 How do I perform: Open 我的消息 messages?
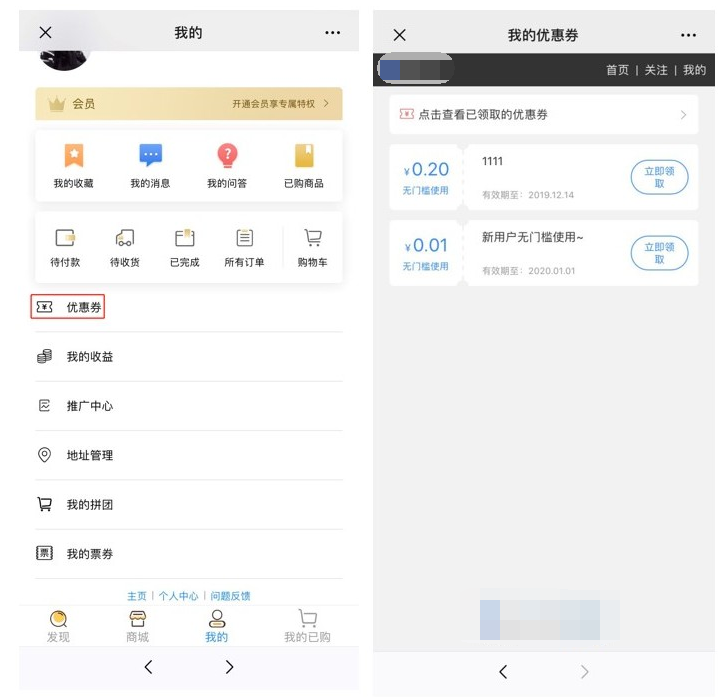(x=150, y=166)
